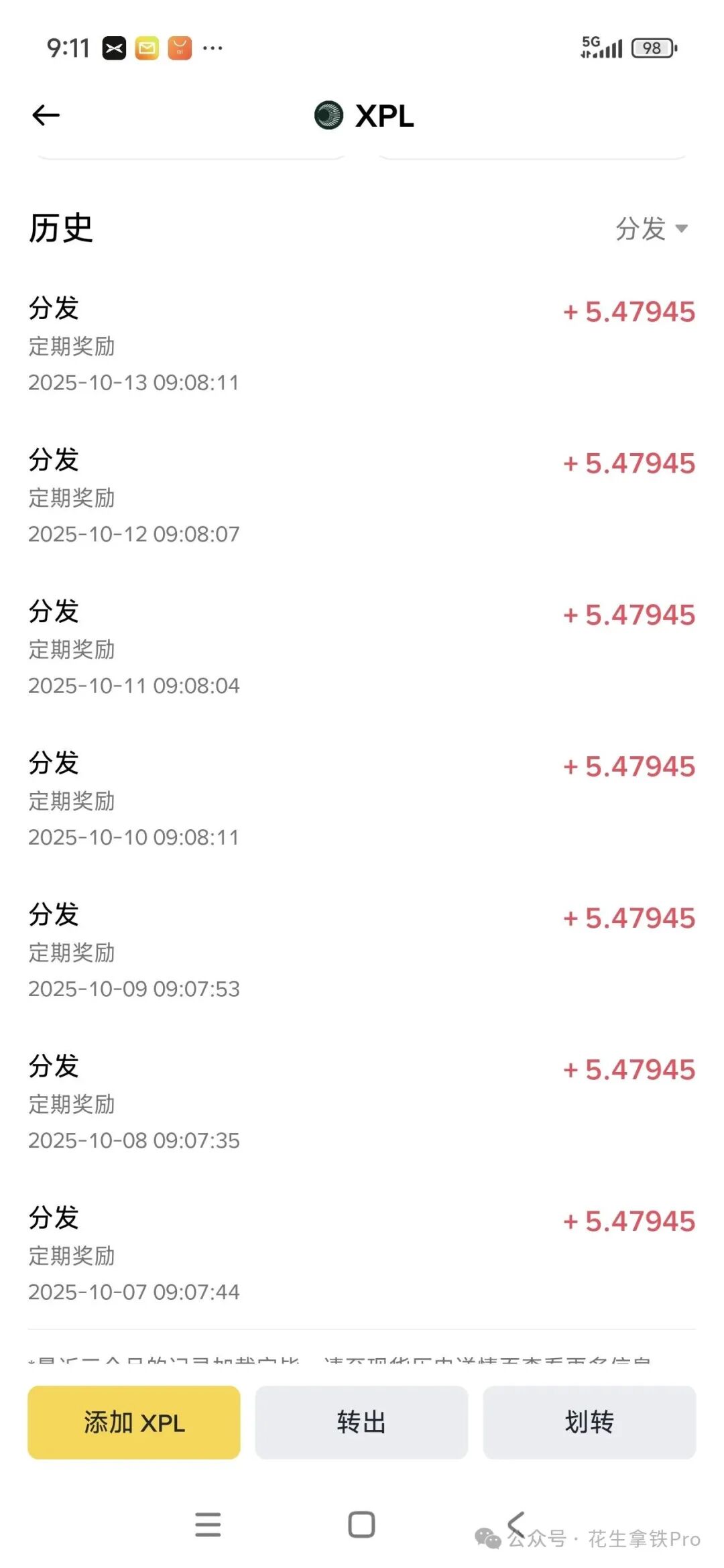View the 2025-10-07 09:07:44 reward entry

coord(361,1254)
